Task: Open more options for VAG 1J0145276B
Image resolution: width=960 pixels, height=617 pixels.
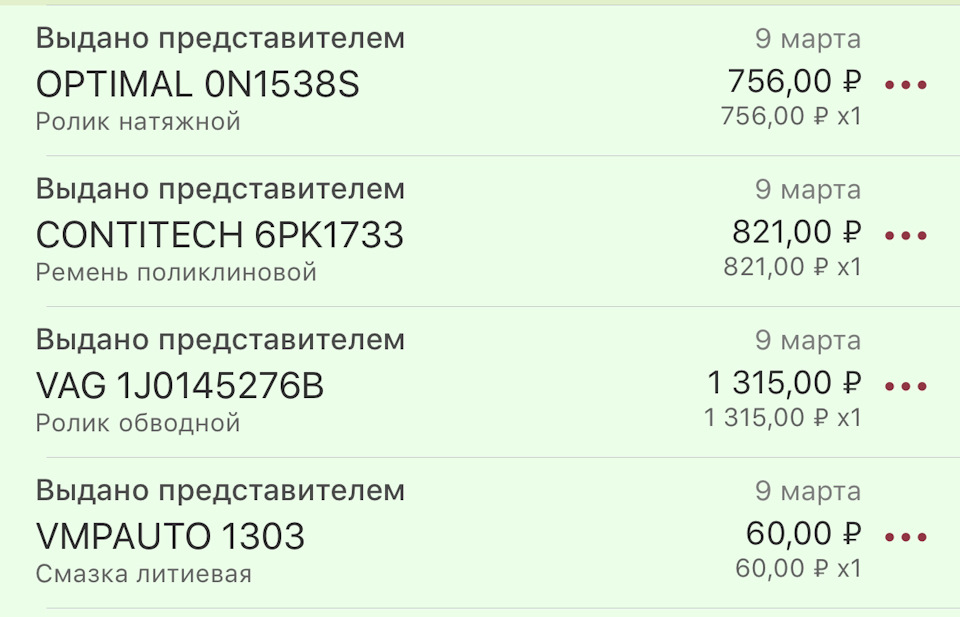Action: point(906,386)
